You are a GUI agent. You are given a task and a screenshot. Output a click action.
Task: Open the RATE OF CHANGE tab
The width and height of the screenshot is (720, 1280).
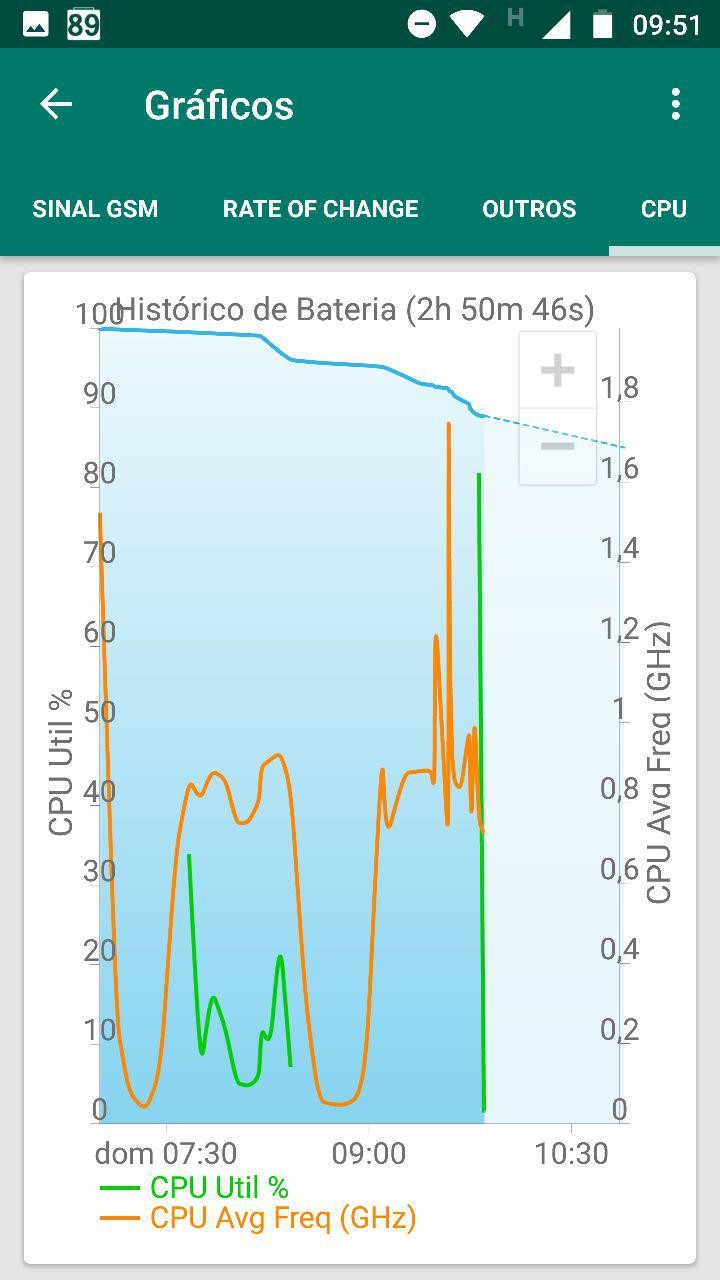320,209
